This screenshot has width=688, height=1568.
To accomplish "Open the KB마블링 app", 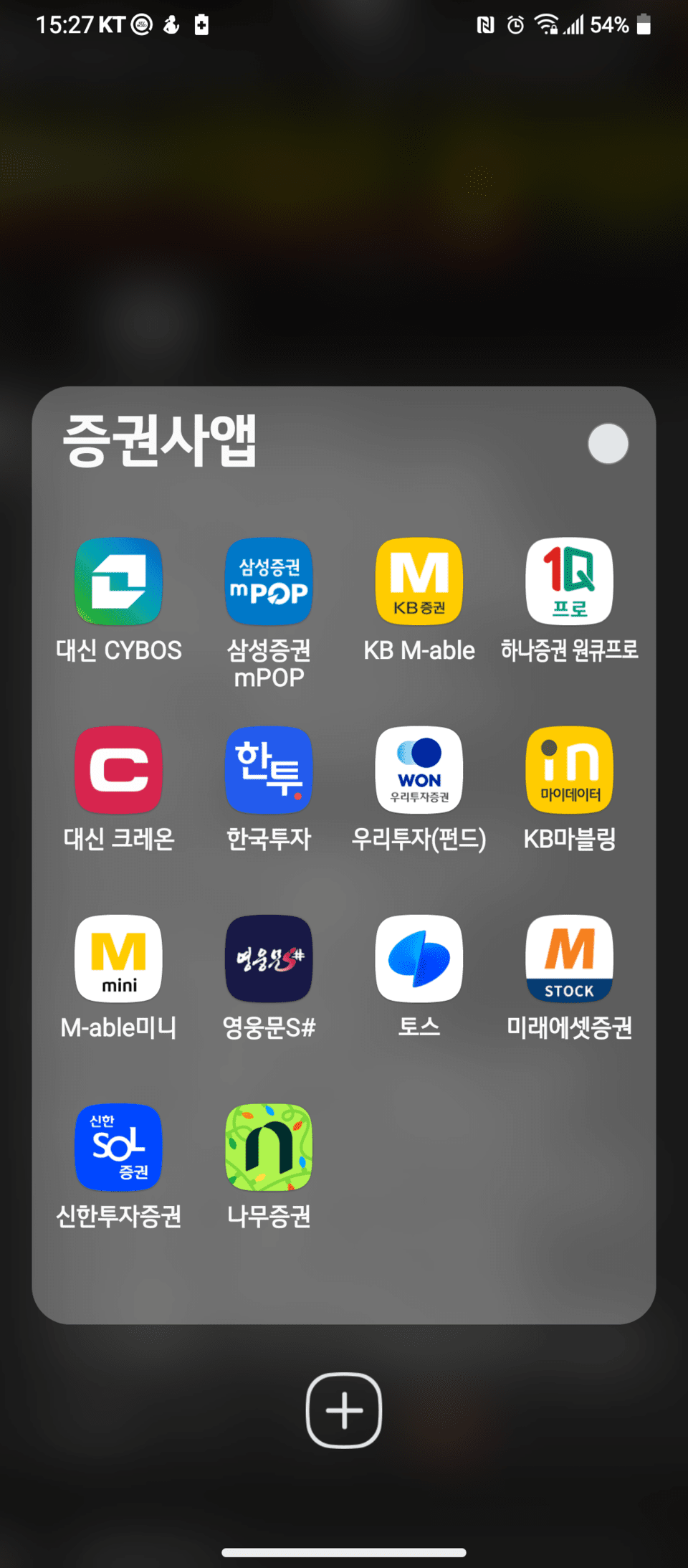I will [568, 771].
